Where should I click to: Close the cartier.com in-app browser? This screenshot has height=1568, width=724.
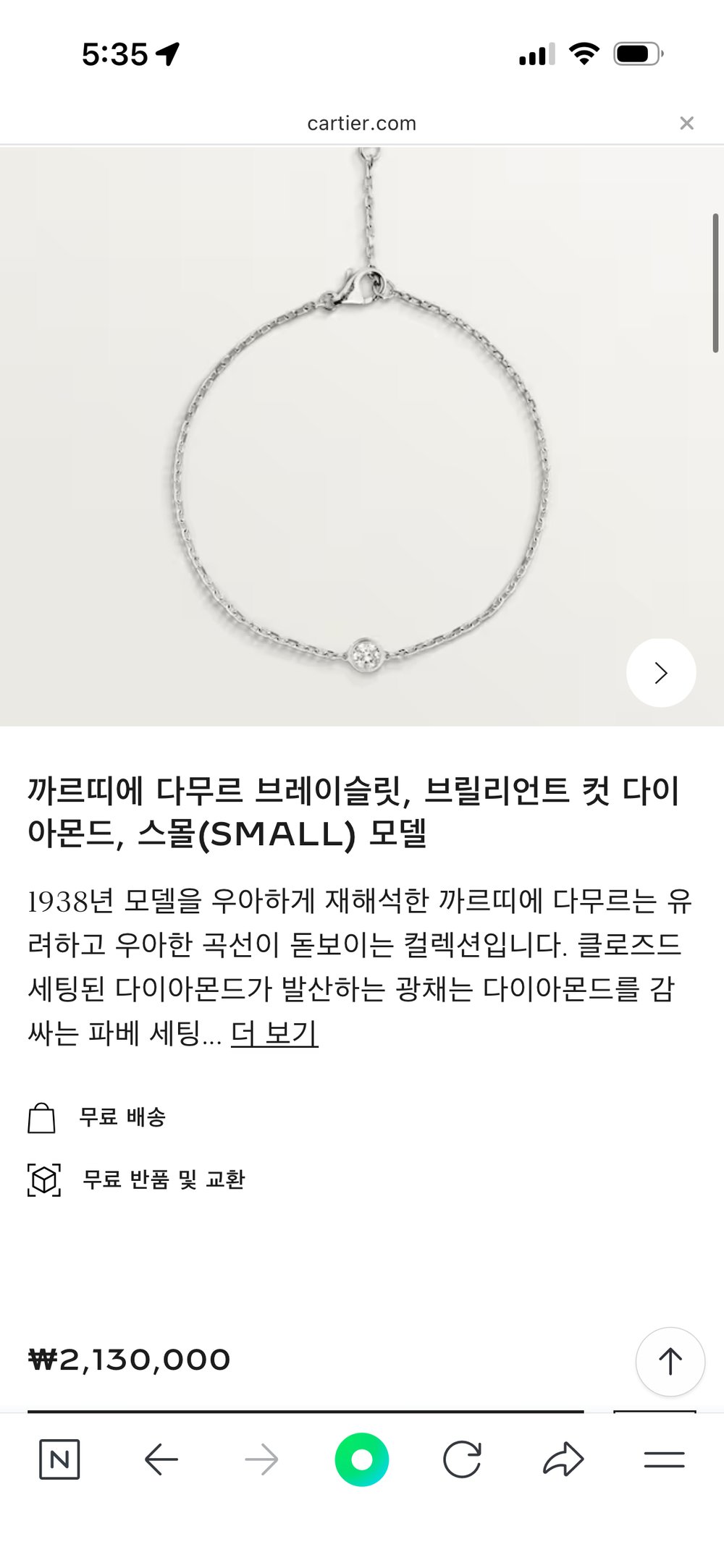pos(686,124)
